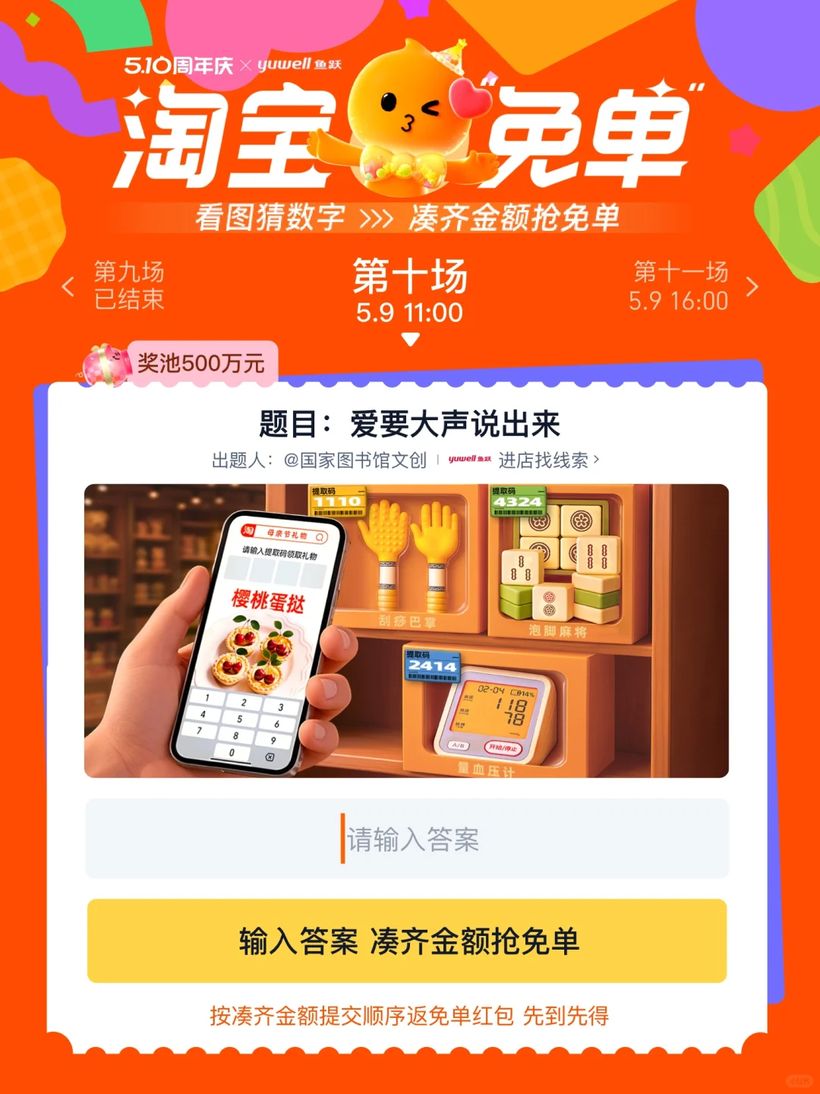The height and width of the screenshot is (1094, 820).
Task: Open the puzzle clue picture
Action: pos(407,630)
